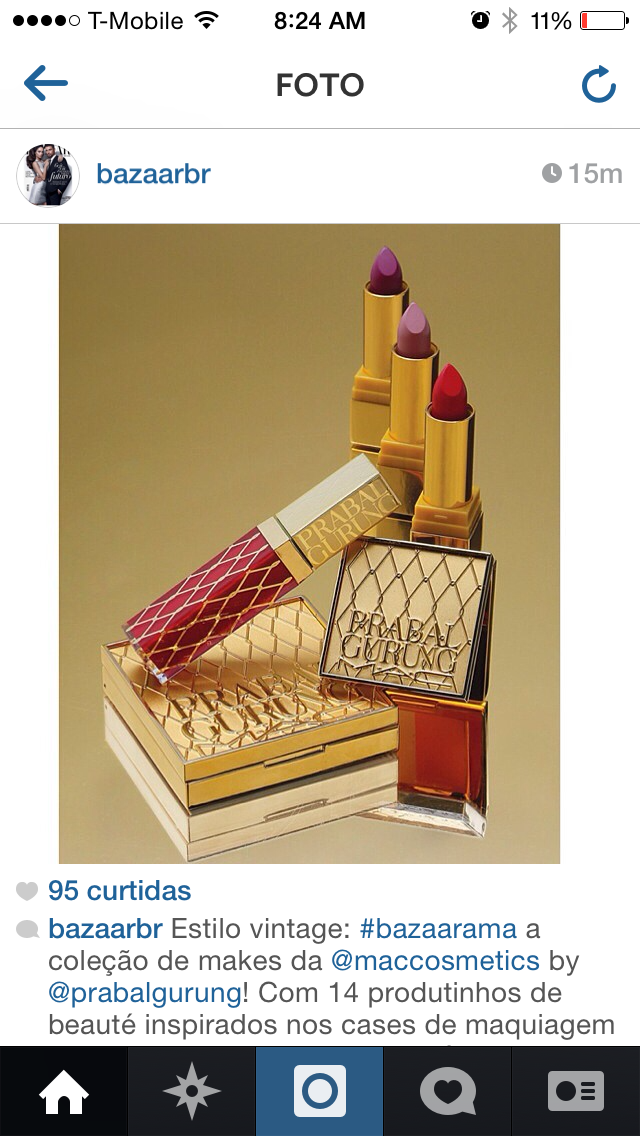Open the bazaarbr profile avatar
This screenshot has width=640, height=1136.
[48, 175]
